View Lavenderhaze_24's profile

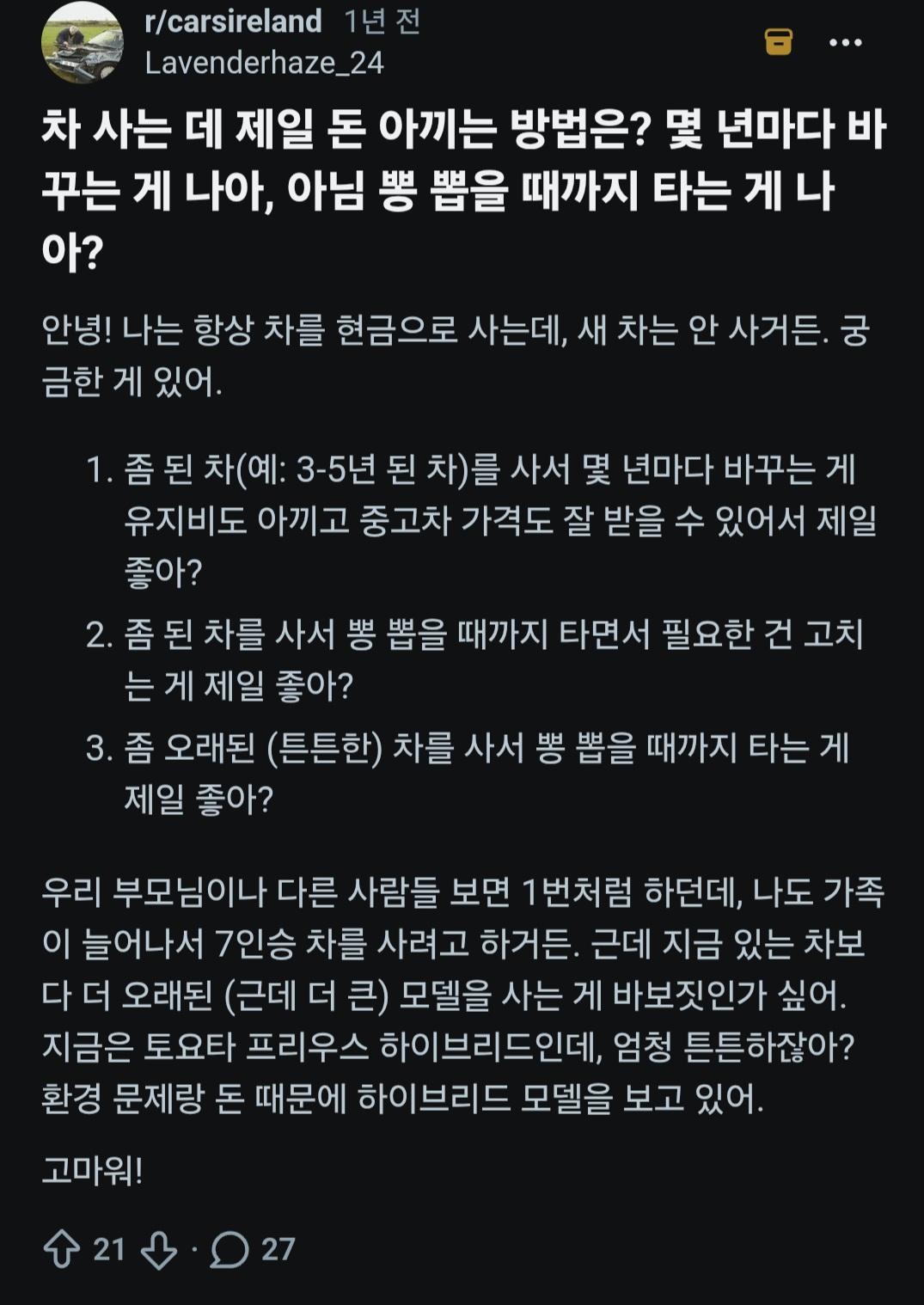click(264, 63)
